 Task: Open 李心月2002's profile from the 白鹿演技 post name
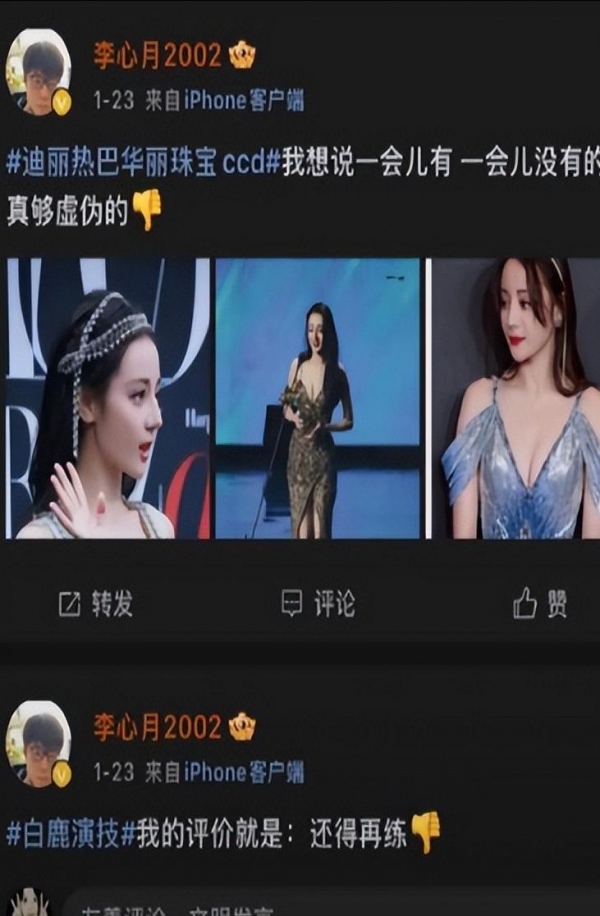157,727
